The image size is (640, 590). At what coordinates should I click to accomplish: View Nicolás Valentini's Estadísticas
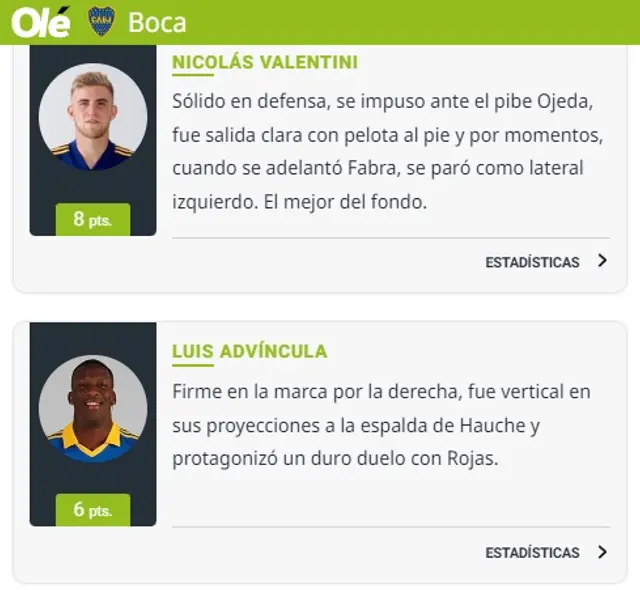click(x=545, y=262)
